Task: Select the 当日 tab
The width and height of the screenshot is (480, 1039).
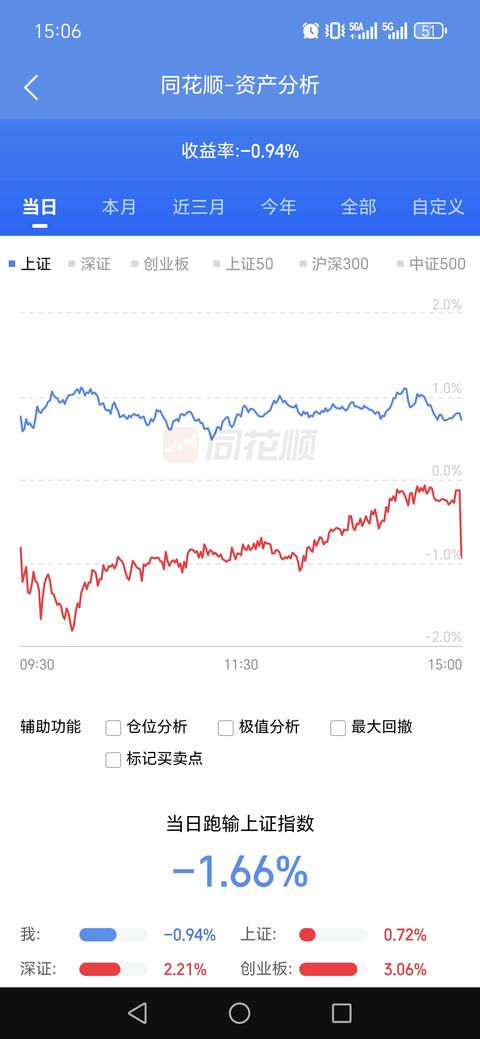Action: 40,207
